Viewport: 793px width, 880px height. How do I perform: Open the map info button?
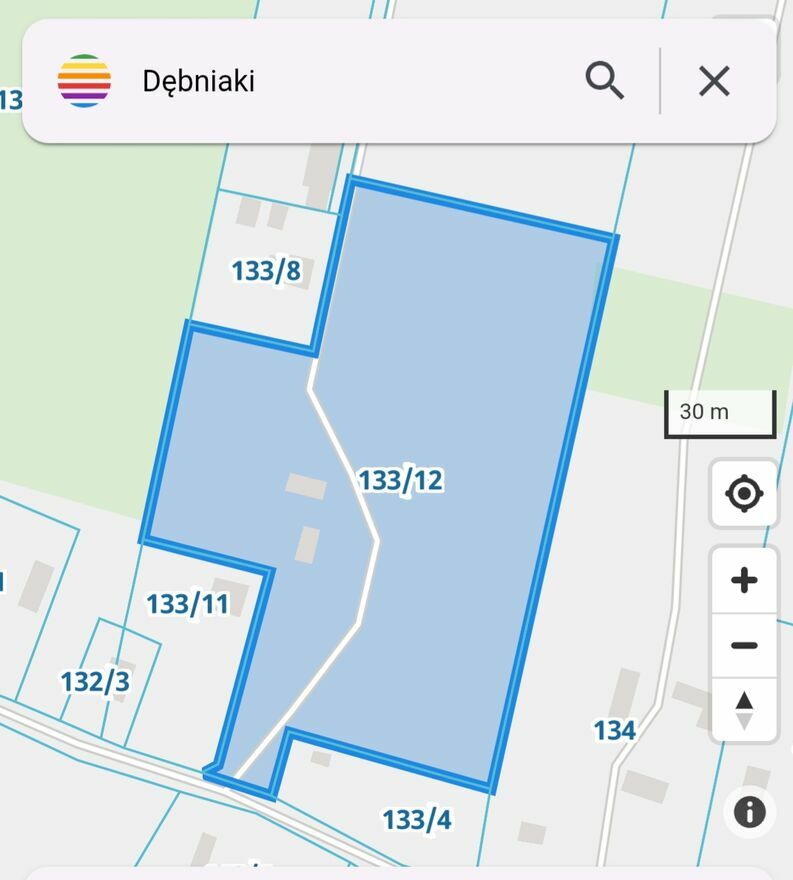[749, 811]
